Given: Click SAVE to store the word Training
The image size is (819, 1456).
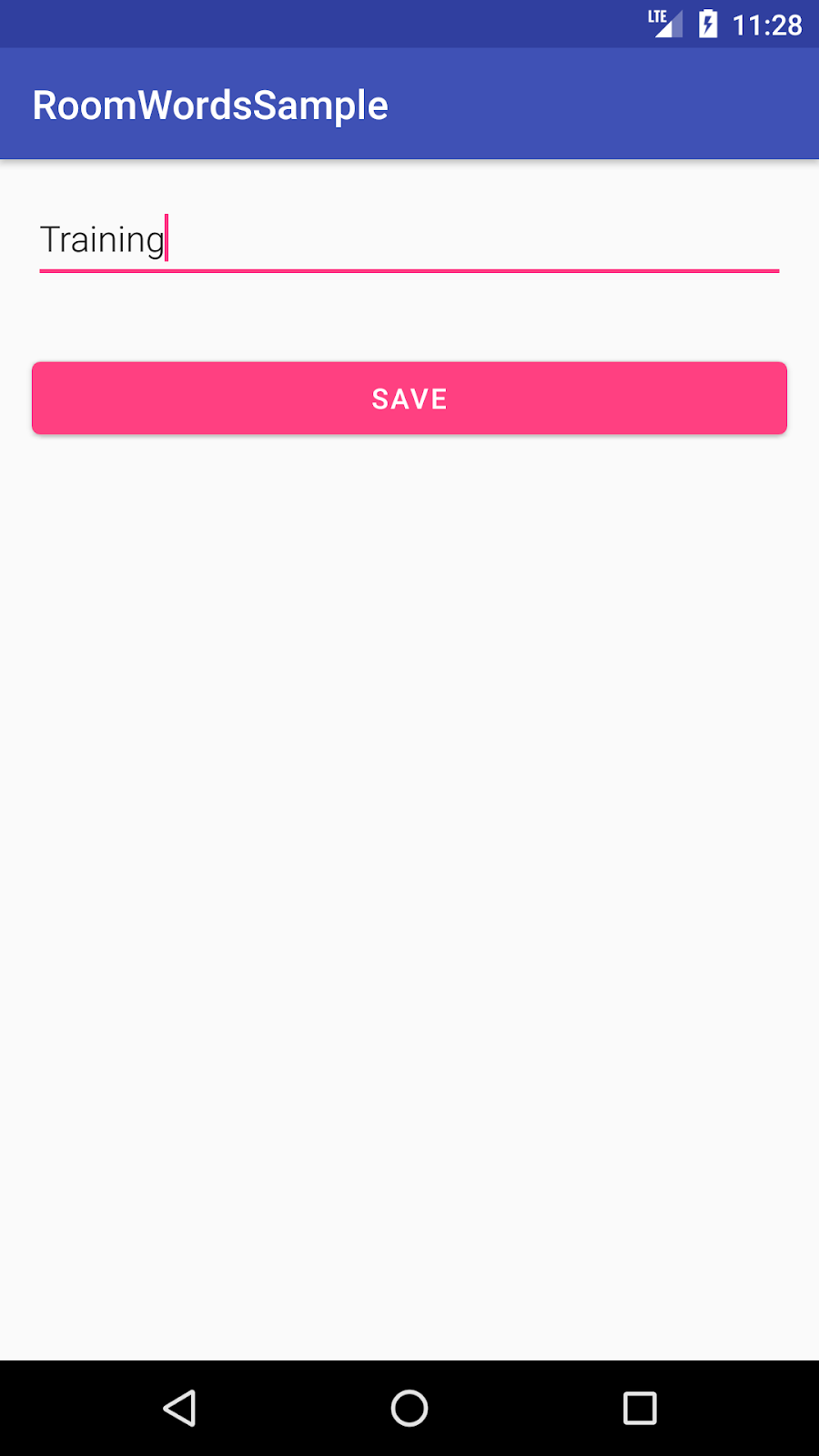Looking at the screenshot, I should [409, 398].
